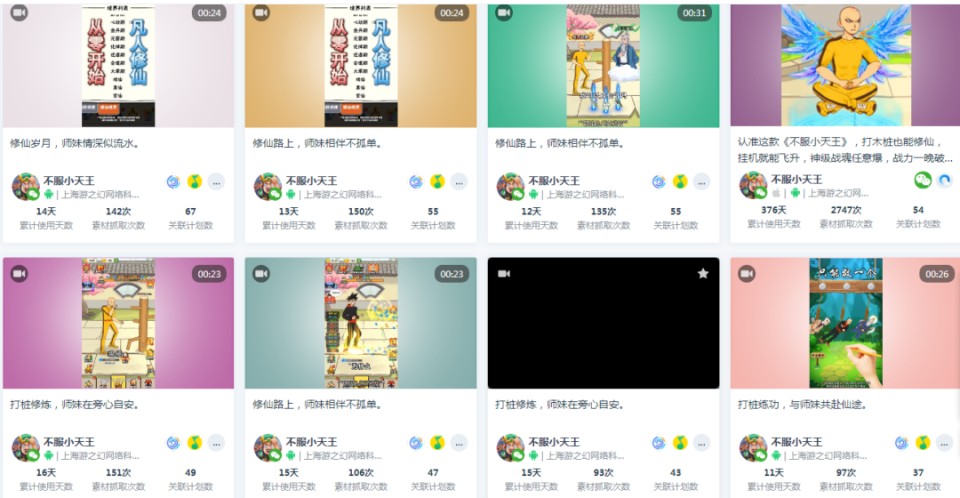The width and height of the screenshot is (960, 498).
Task: Tap the star icon on the black video
Action: (x=702, y=273)
